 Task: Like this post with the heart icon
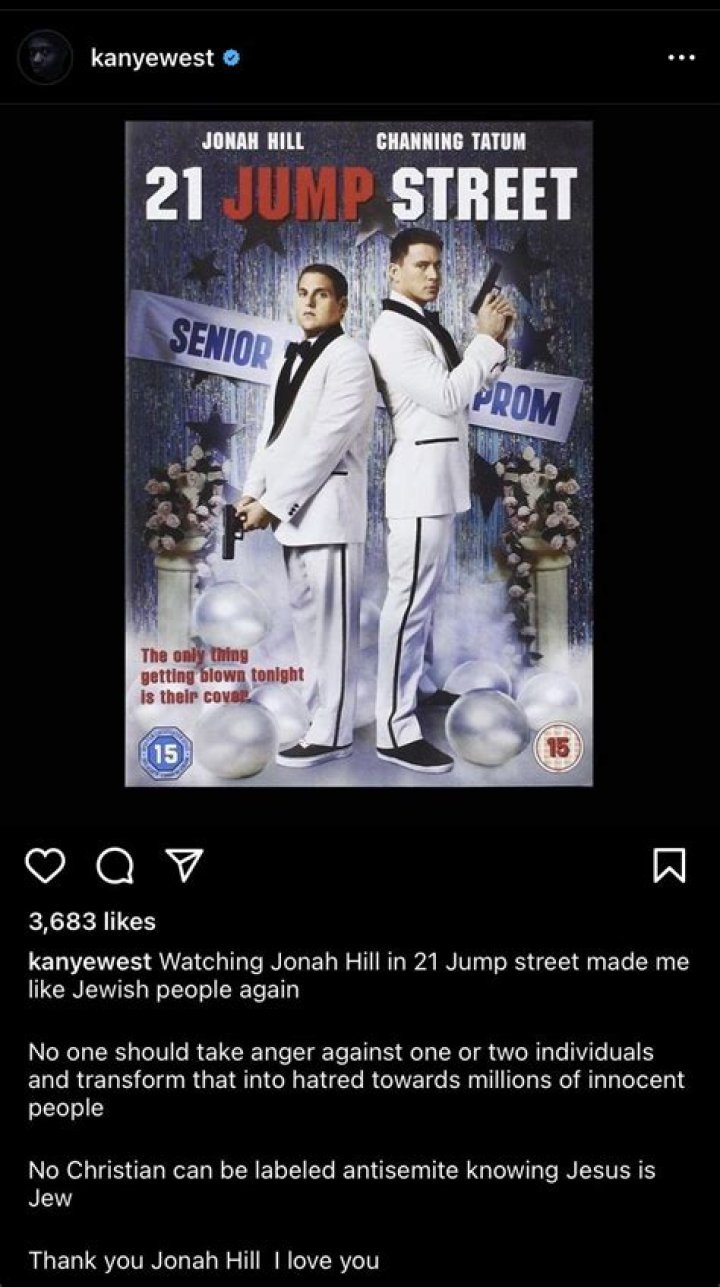44,863
